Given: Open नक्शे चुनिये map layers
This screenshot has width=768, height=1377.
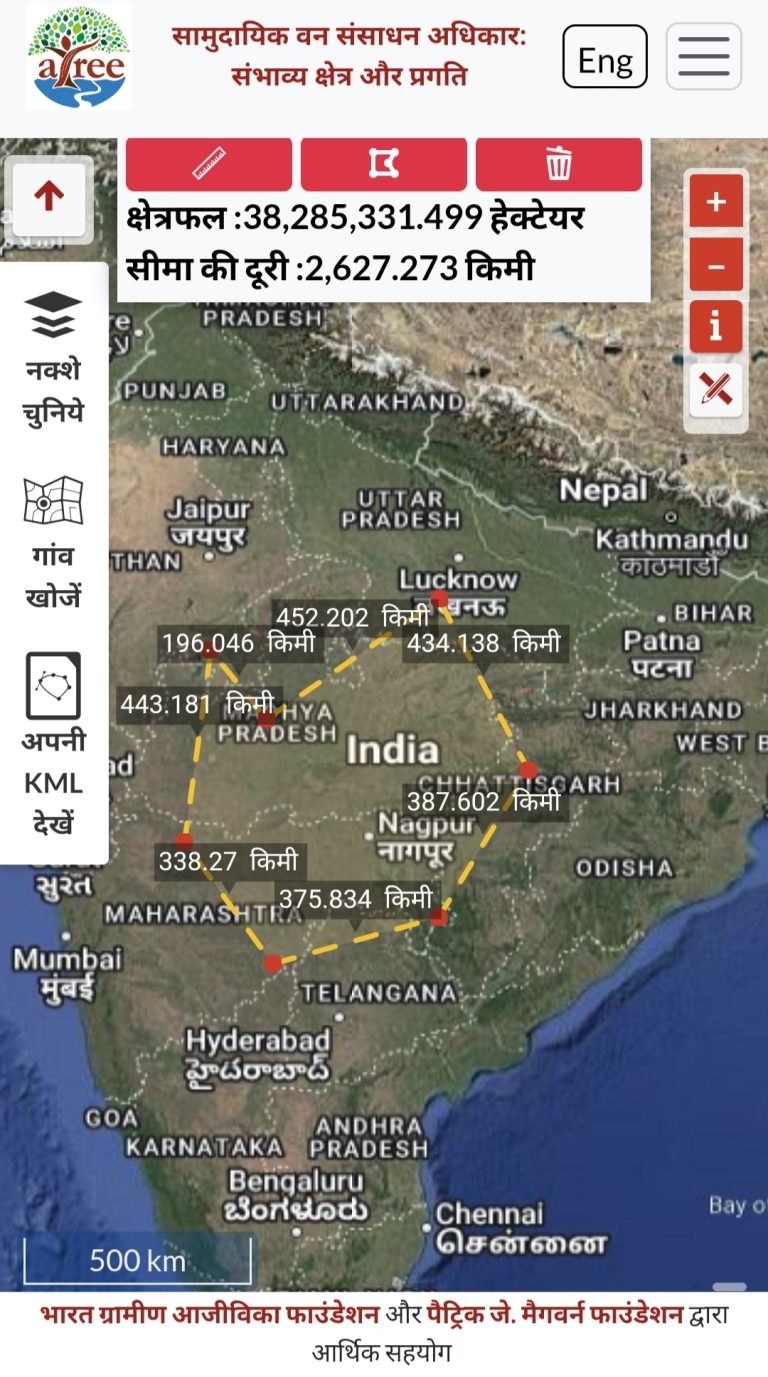Looking at the screenshot, I should (x=53, y=357).
